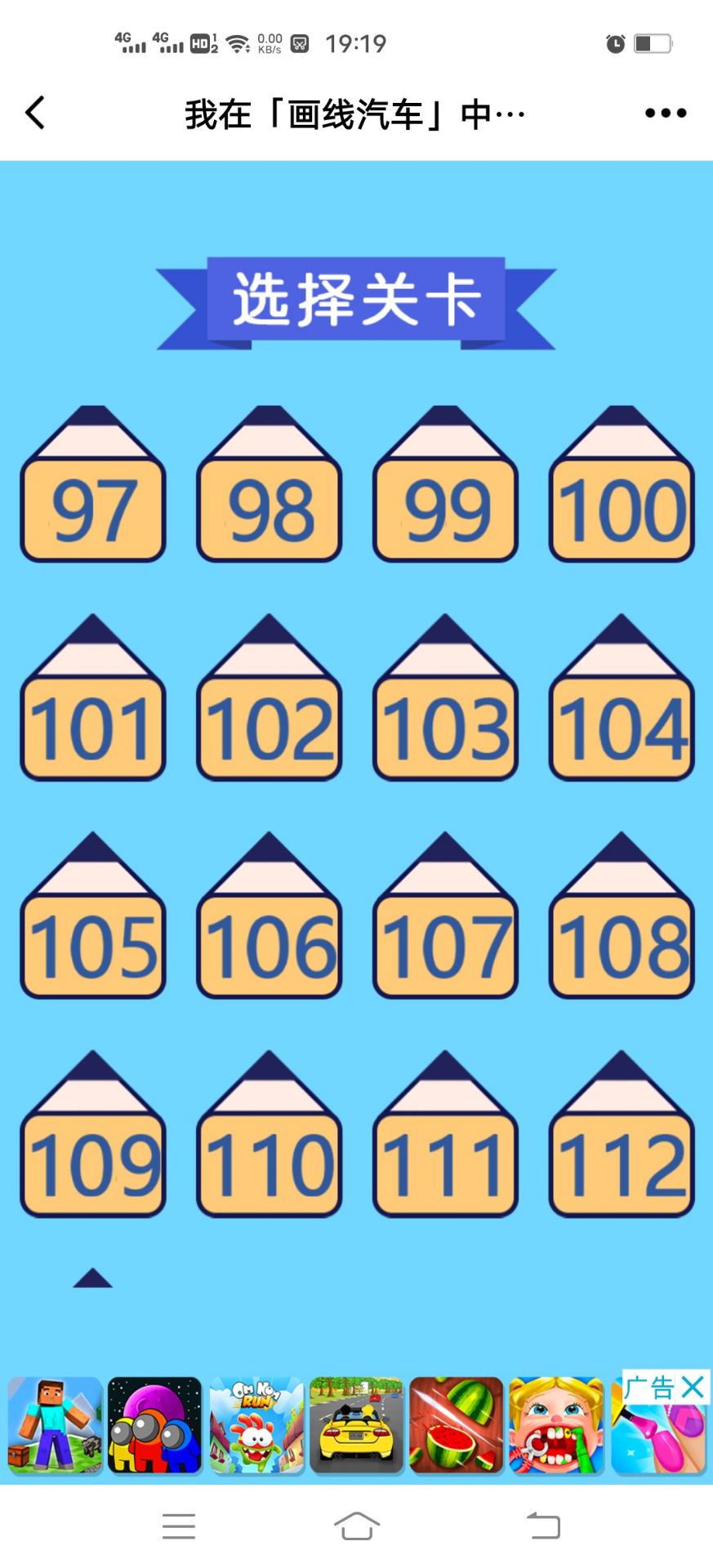The height and width of the screenshot is (1568, 713).
Task: Go back using the top-left arrow
Action: pyautogui.click(x=35, y=113)
